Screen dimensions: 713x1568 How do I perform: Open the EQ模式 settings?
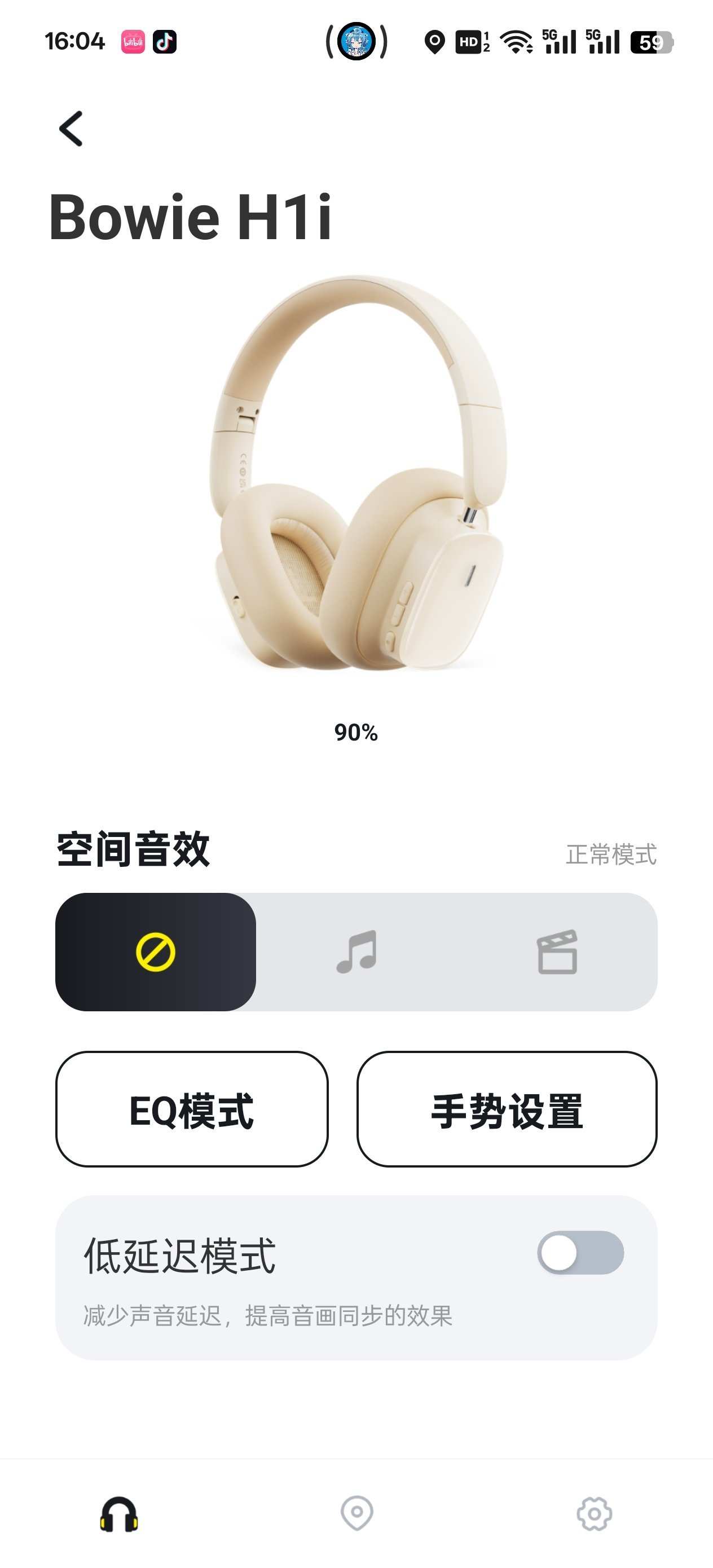click(192, 1109)
